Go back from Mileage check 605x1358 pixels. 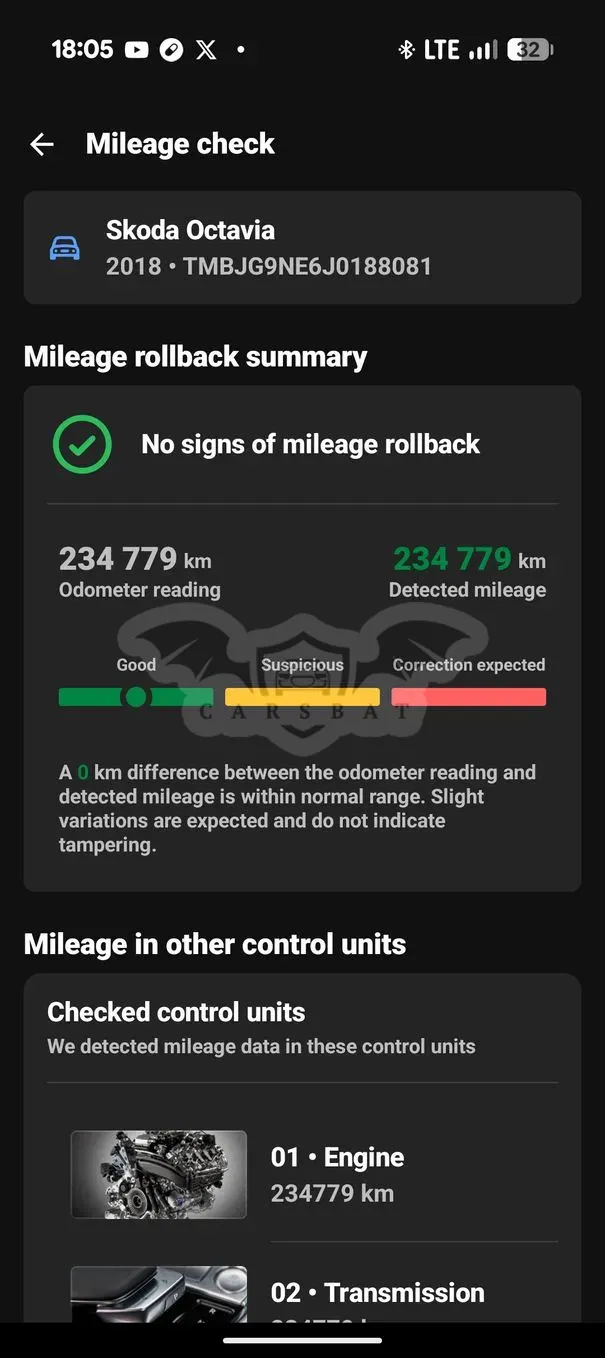tap(42, 145)
